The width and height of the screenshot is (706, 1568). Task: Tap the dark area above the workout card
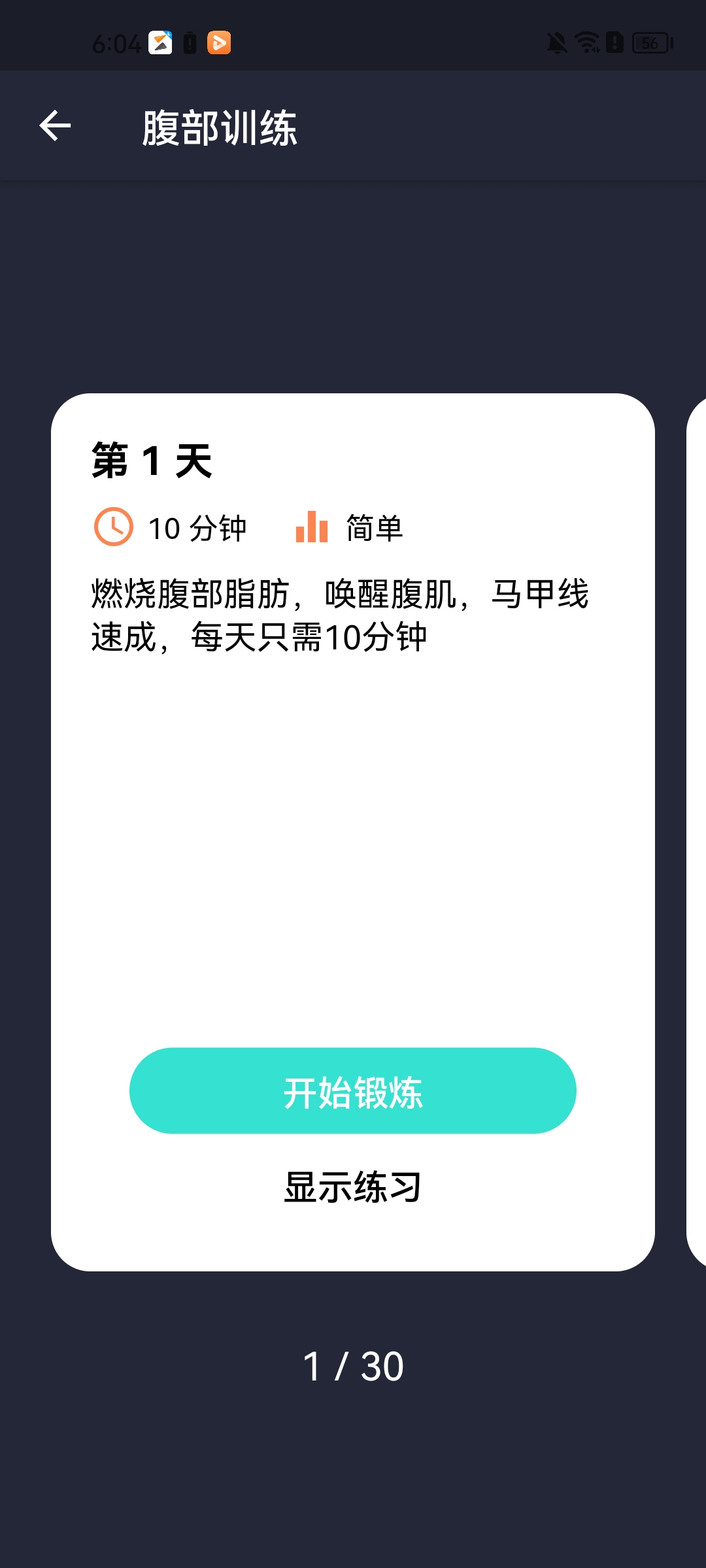point(353,281)
